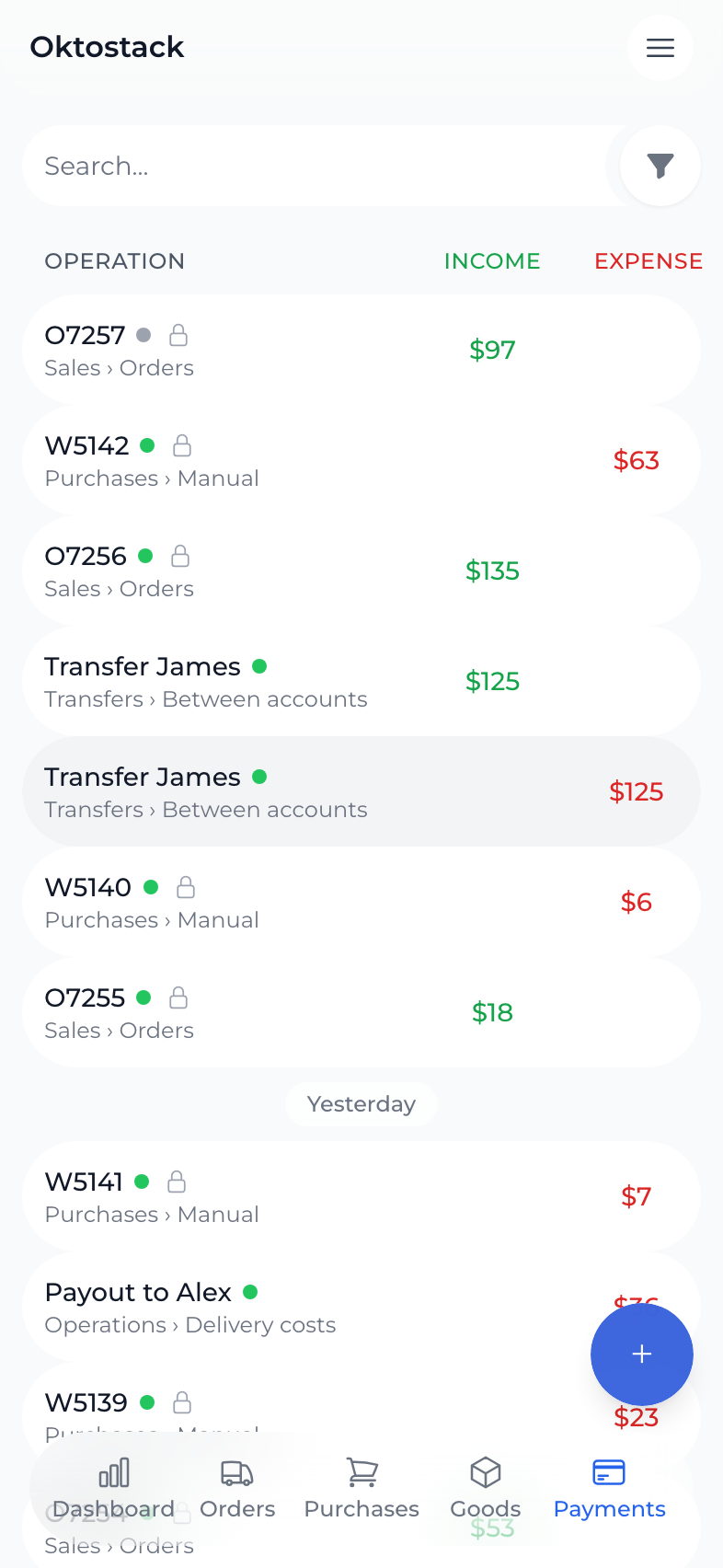
Task: Expand the Yesterday section
Action: (x=361, y=1103)
